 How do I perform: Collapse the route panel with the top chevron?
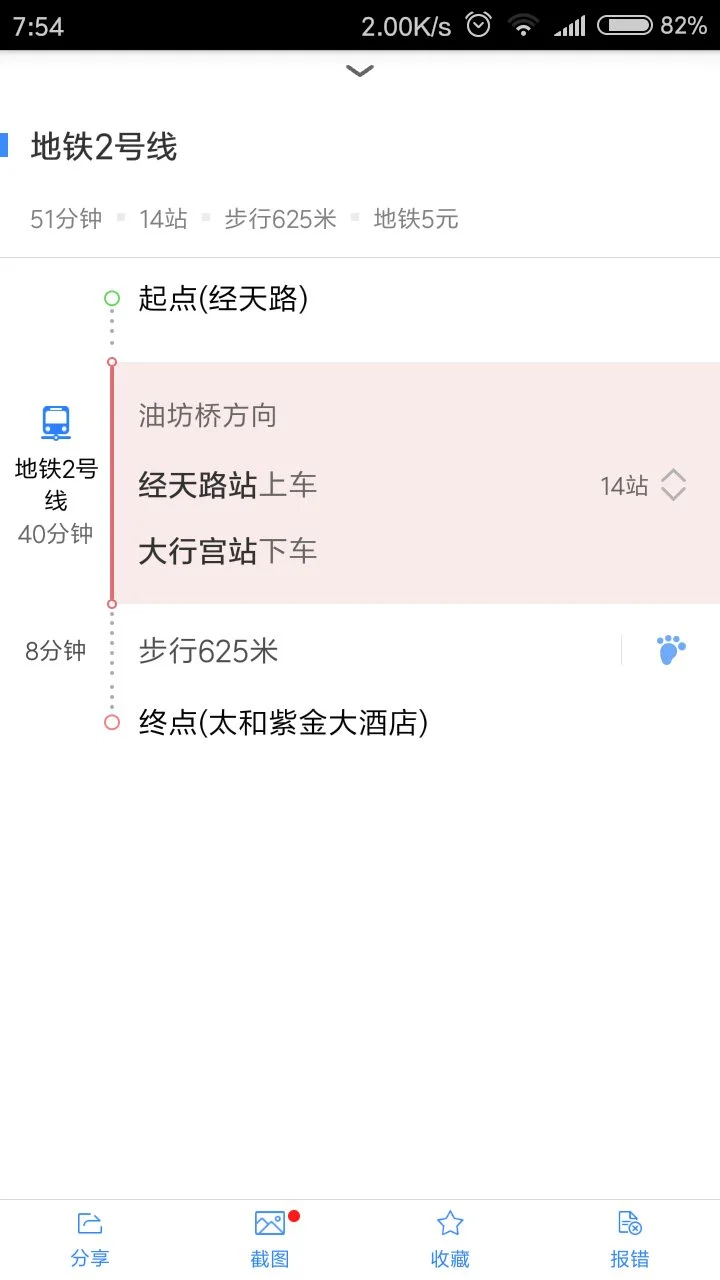tap(359, 70)
